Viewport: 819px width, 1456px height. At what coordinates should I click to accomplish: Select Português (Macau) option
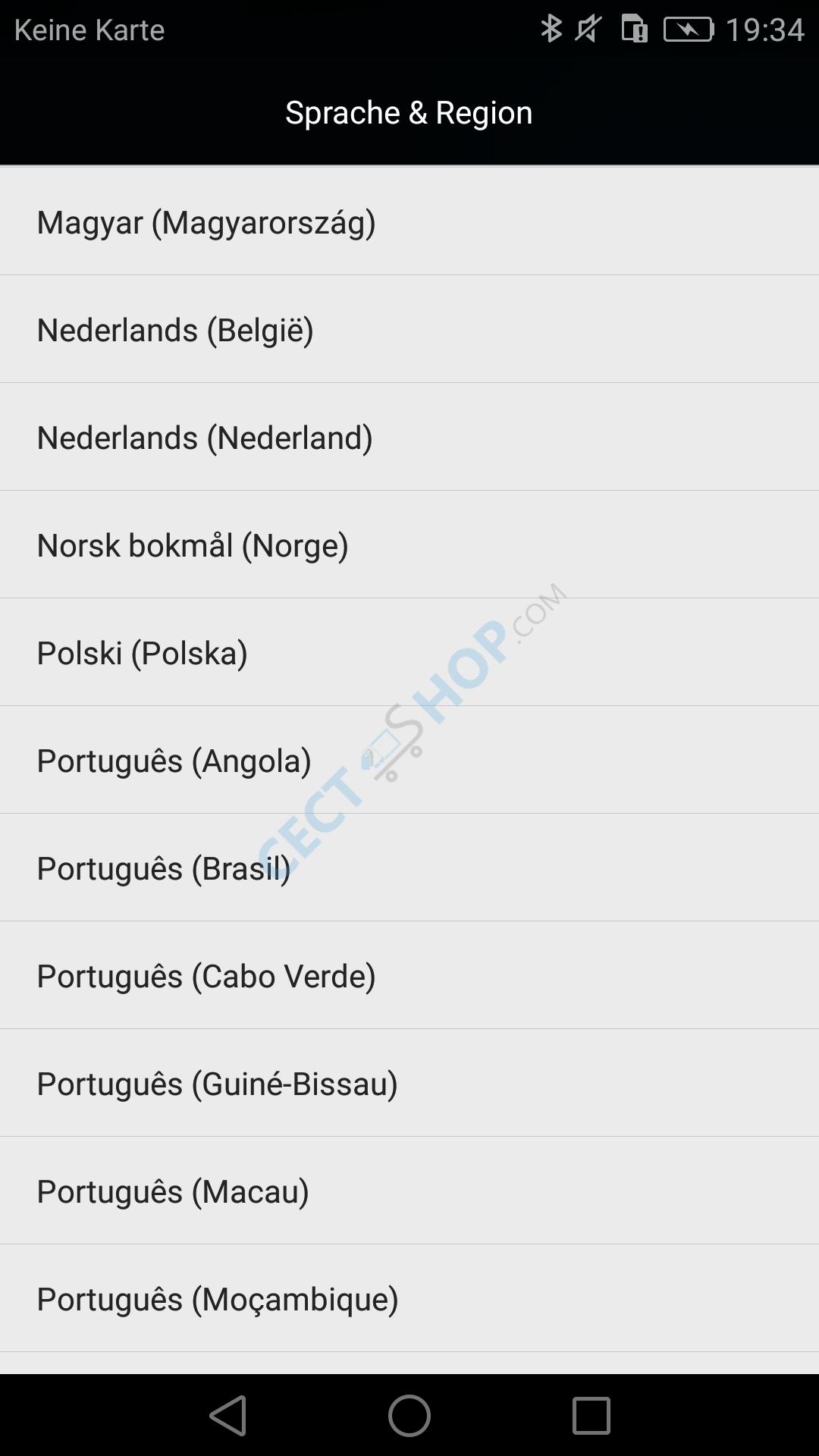tap(409, 1191)
